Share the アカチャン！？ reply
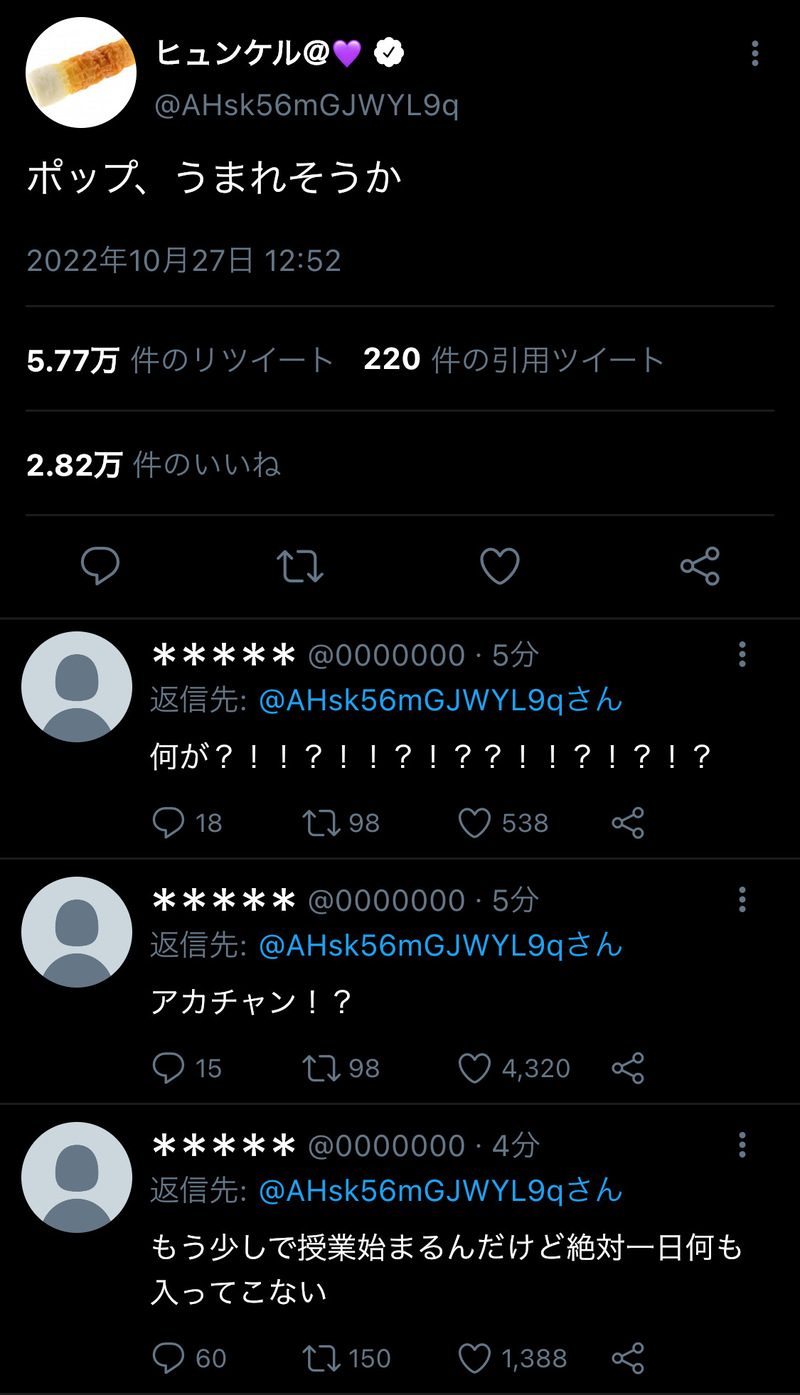 pos(628,1068)
